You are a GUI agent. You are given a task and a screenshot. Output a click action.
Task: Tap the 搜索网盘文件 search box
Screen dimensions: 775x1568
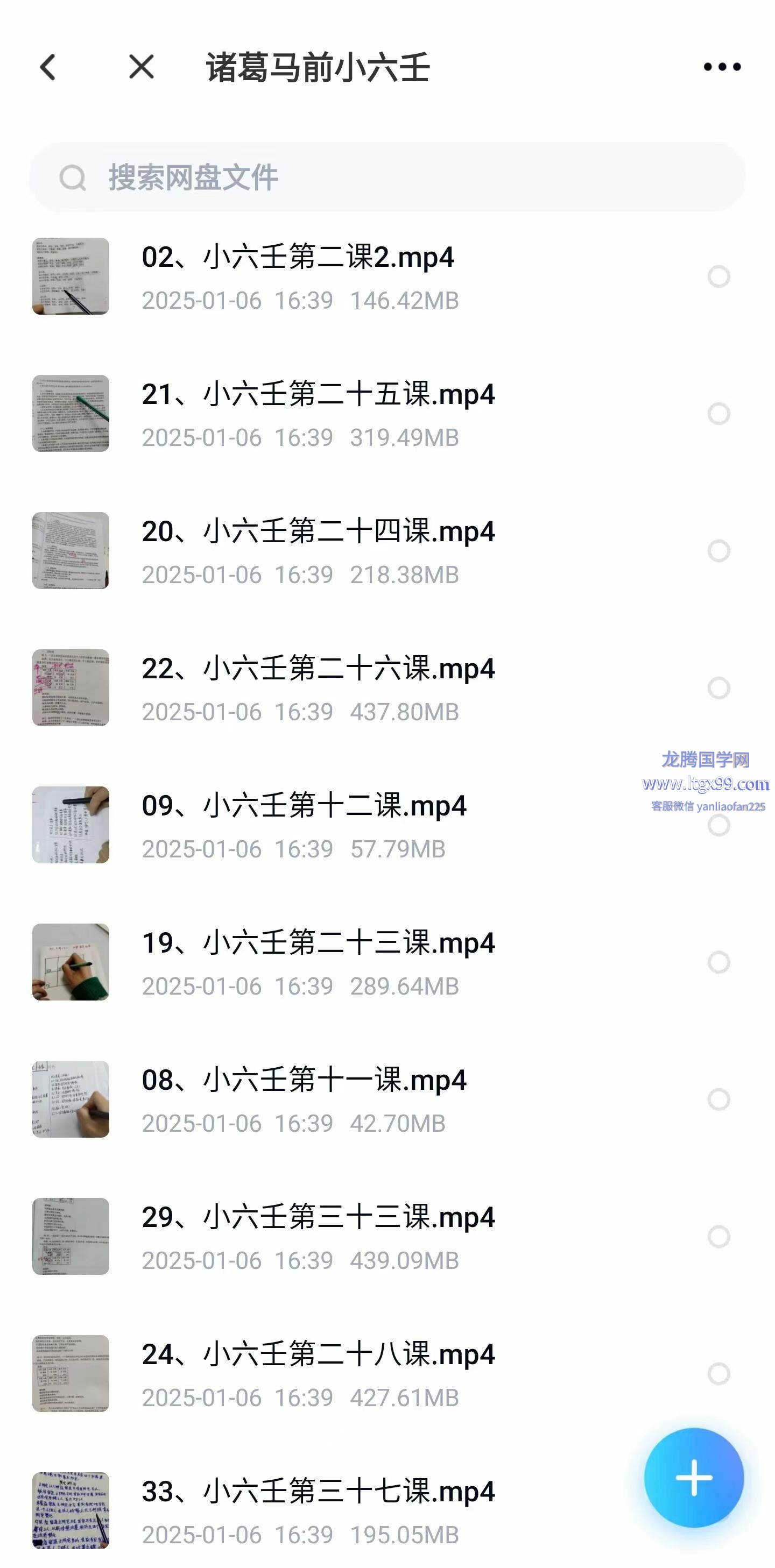[387, 178]
